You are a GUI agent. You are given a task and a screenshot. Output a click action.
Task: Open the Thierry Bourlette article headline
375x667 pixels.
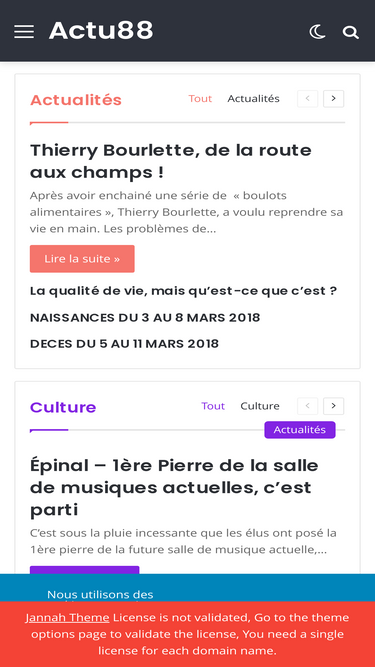click(x=171, y=161)
